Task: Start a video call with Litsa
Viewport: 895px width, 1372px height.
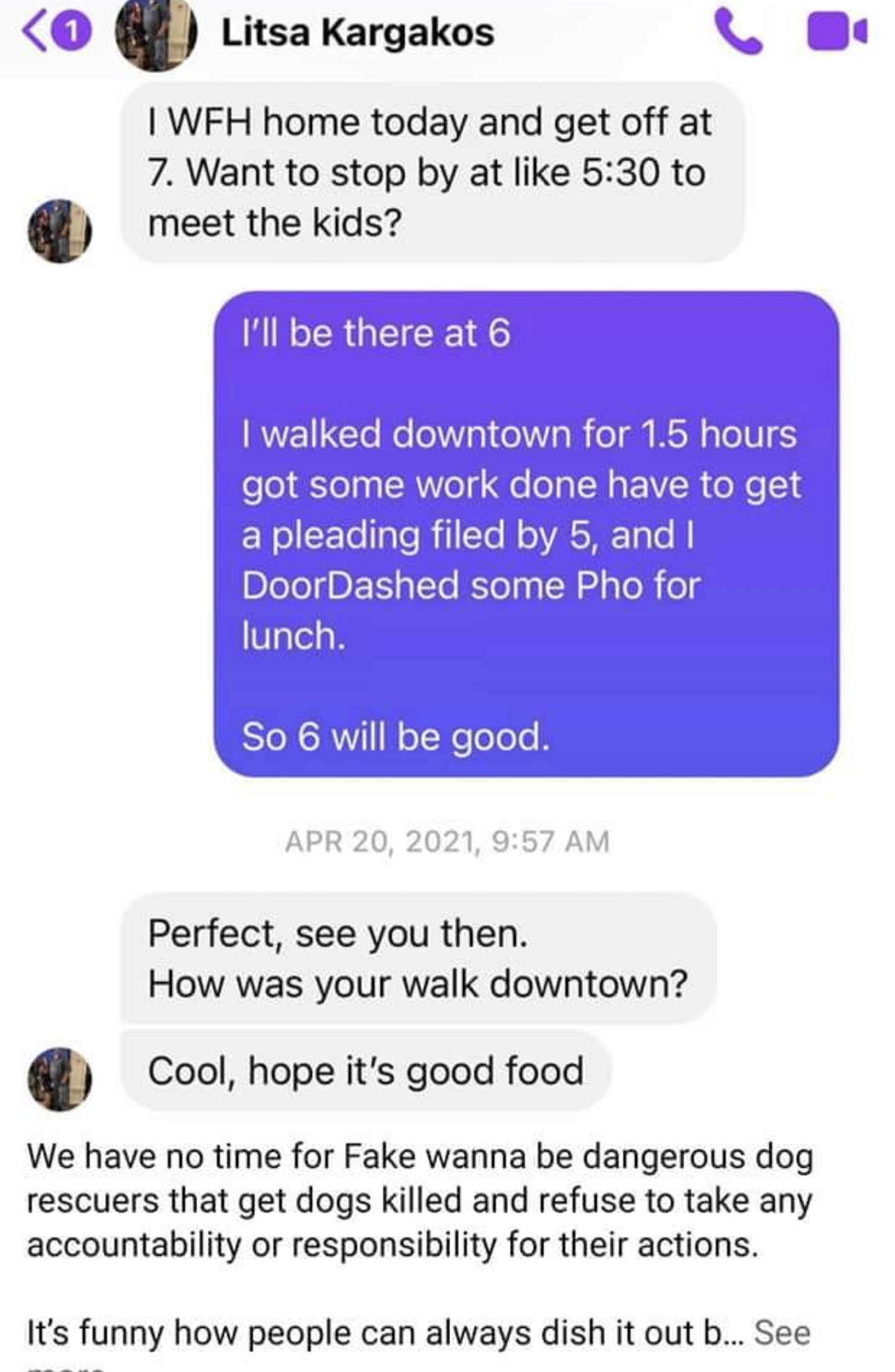Action: [836, 32]
